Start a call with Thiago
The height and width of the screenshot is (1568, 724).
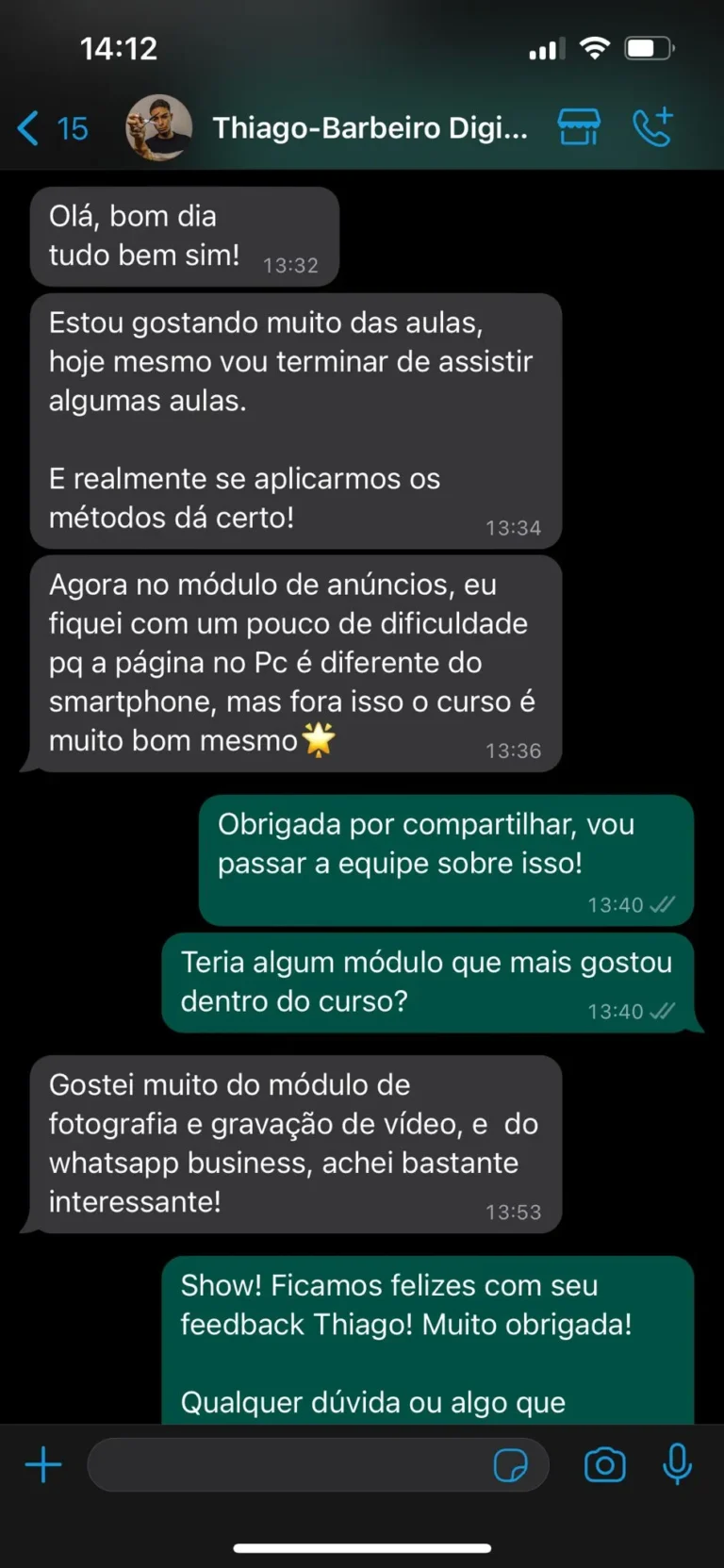coord(652,127)
